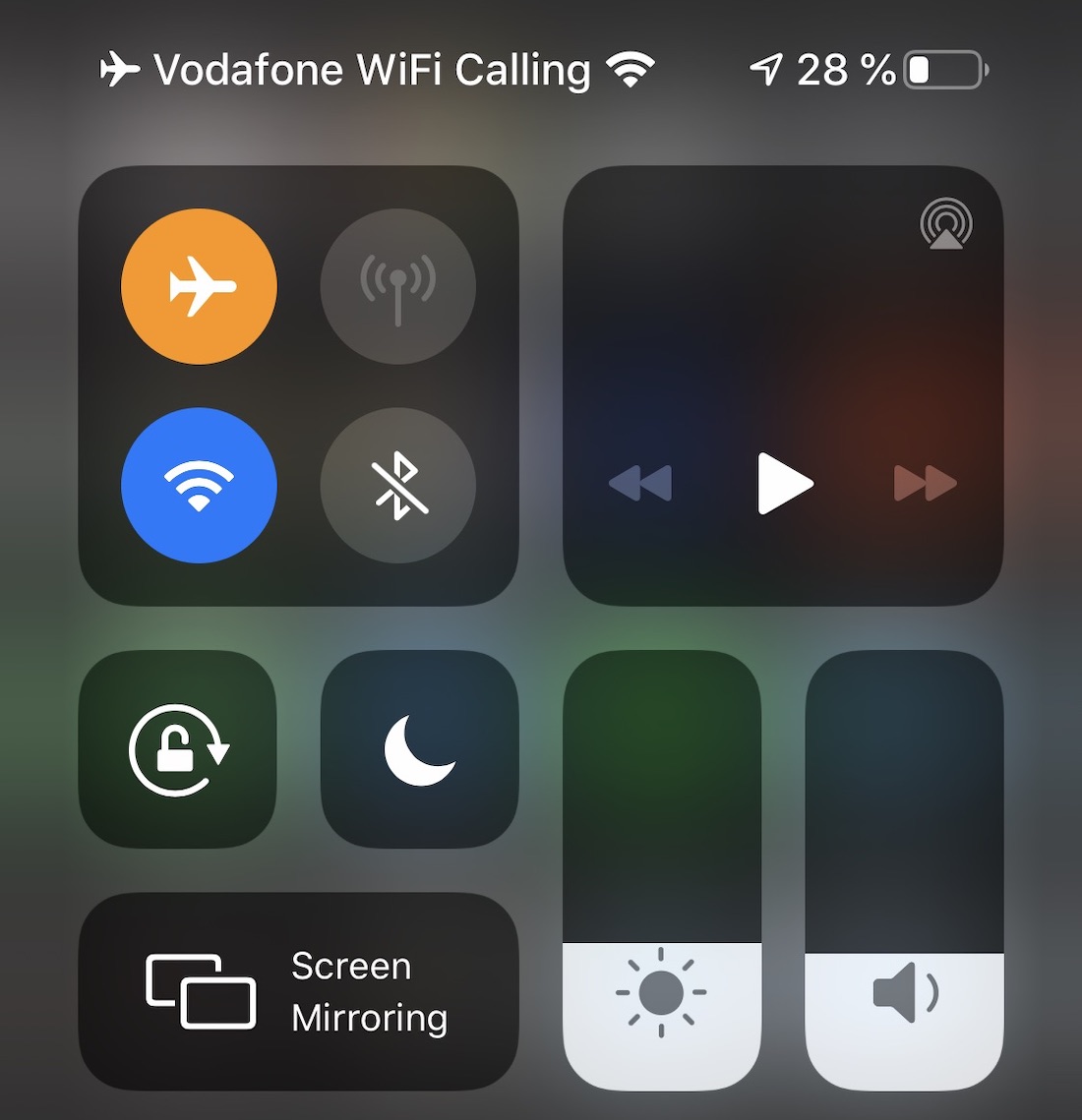
Task: Turn on Bluetooth
Action: (397, 485)
